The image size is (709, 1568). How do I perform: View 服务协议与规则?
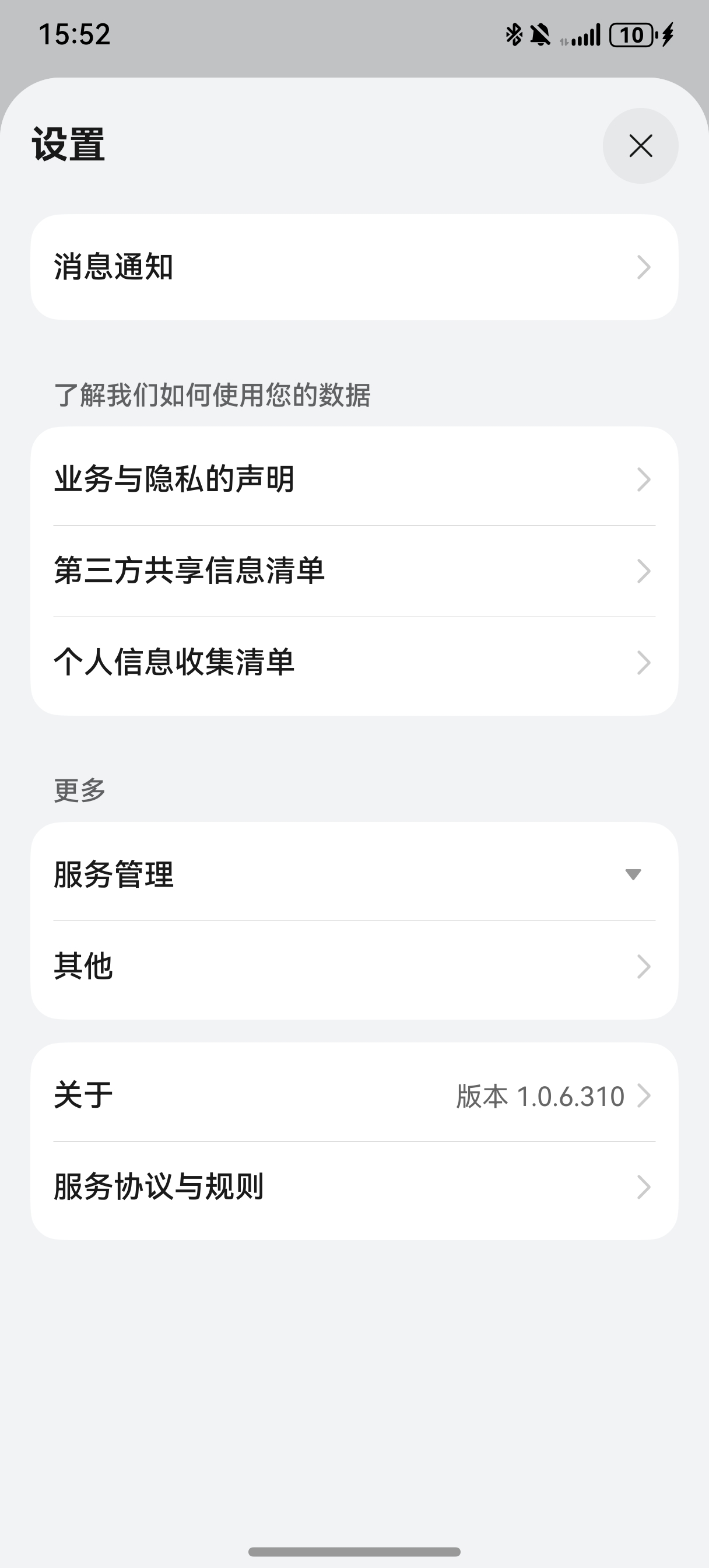pos(354,1187)
